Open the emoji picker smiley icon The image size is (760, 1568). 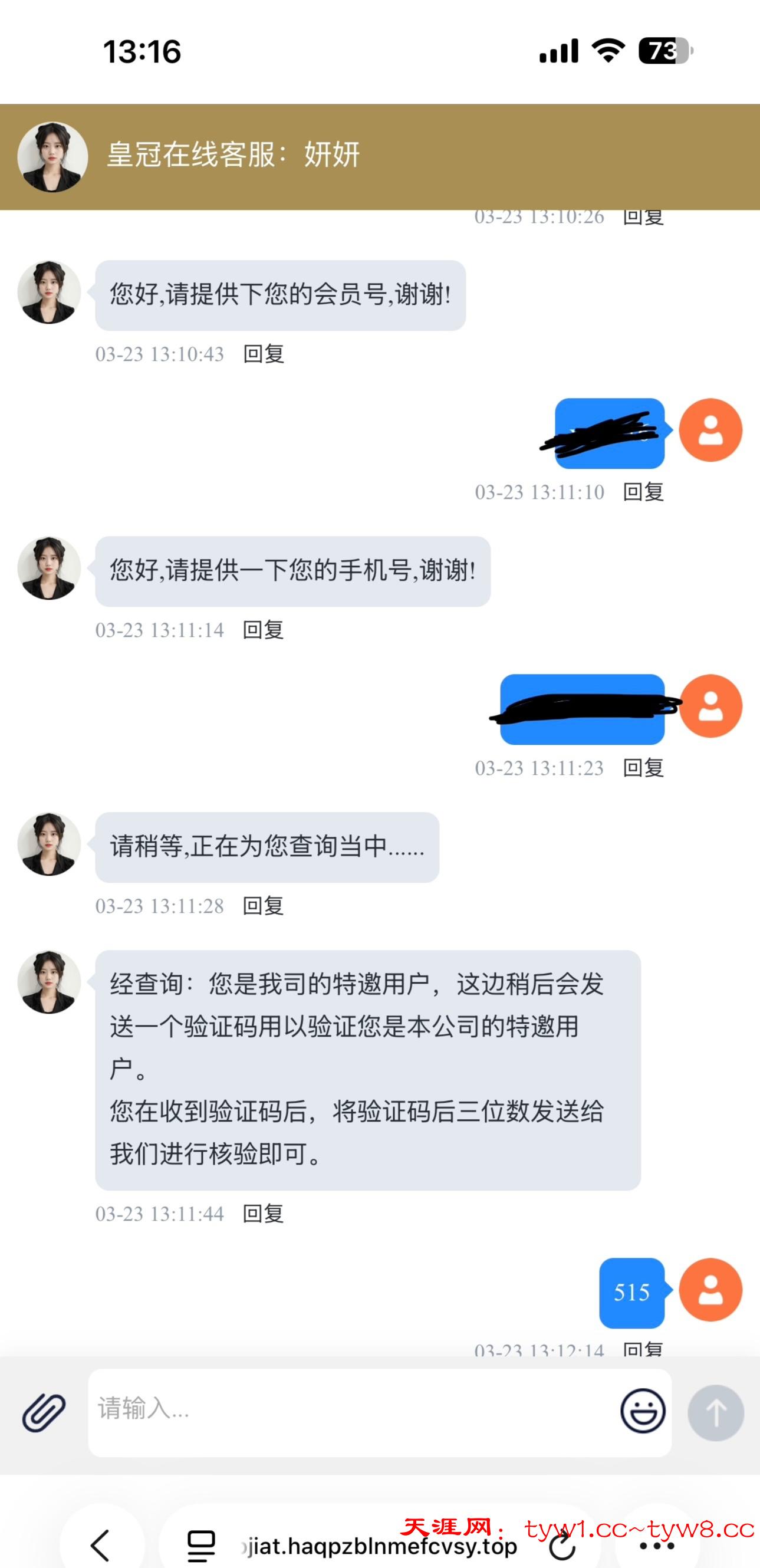[643, 1411]
